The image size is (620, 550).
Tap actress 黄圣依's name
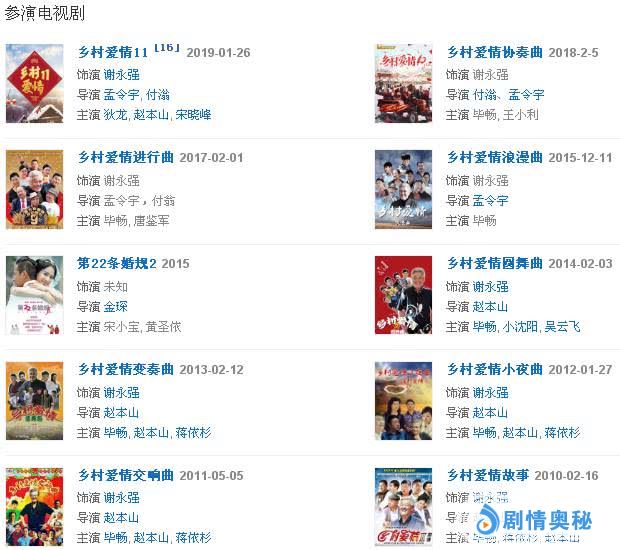163,327
